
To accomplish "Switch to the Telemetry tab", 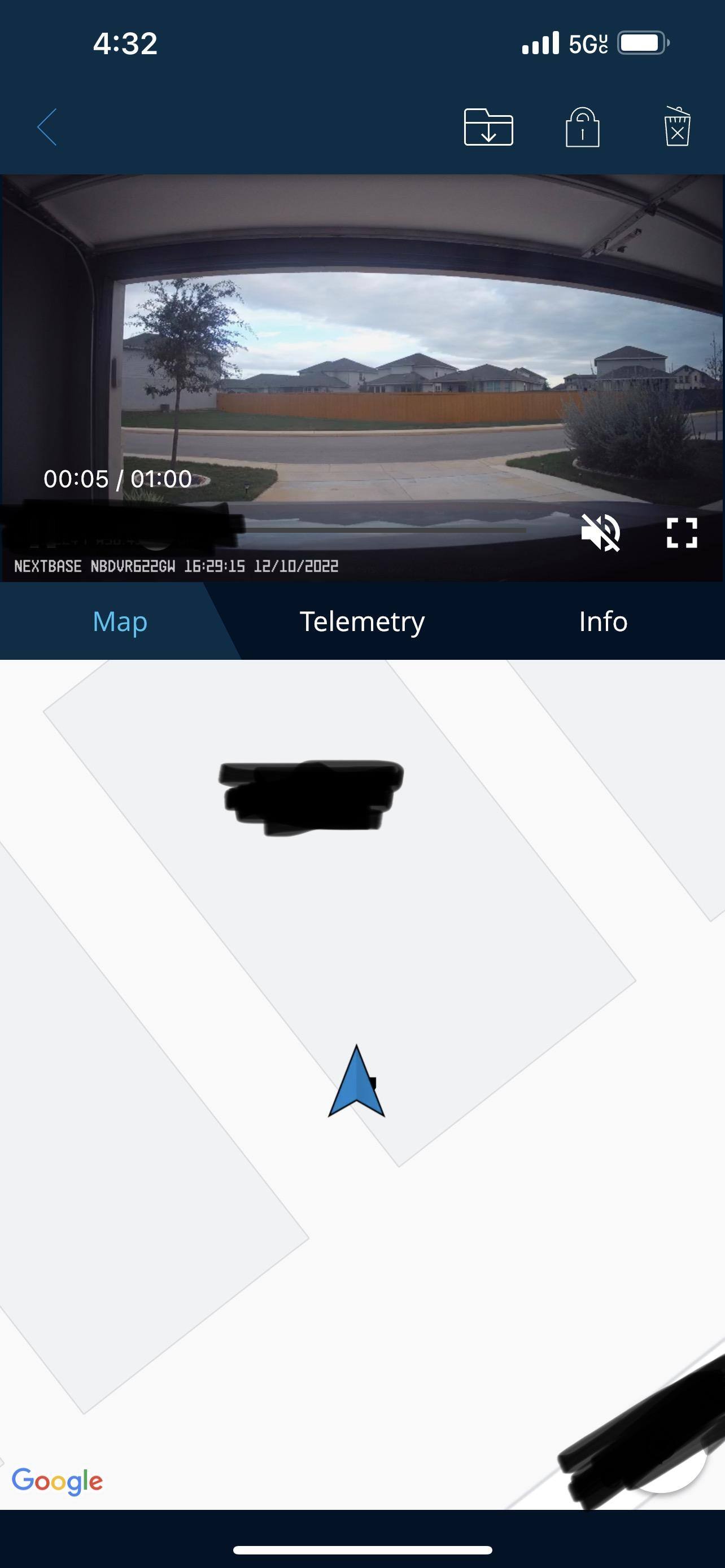I will [362, 621].
